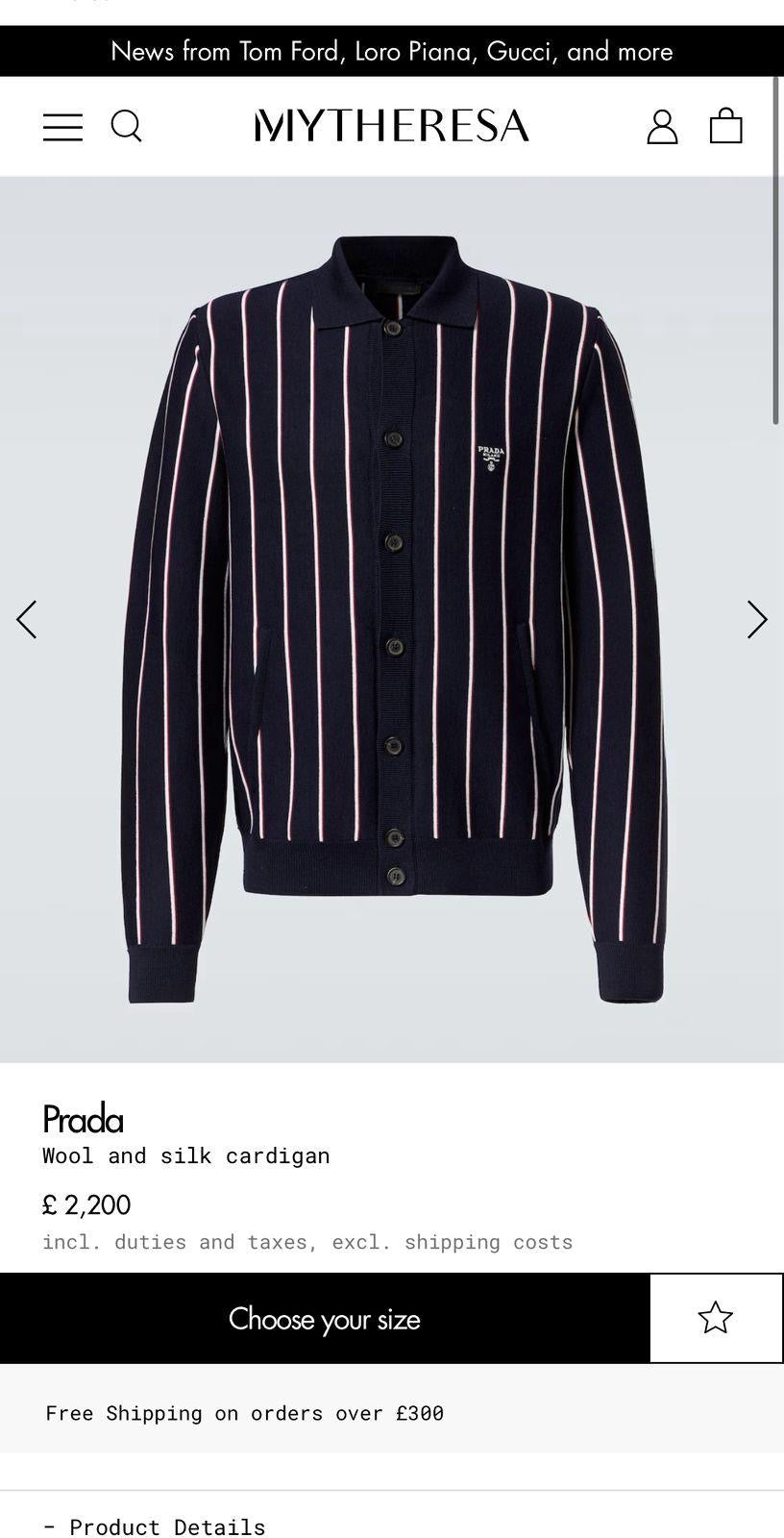Open the Tom Ford, Loro Piana news banner
This screenshot has height=1538, width=784.
tap(392, 51)
